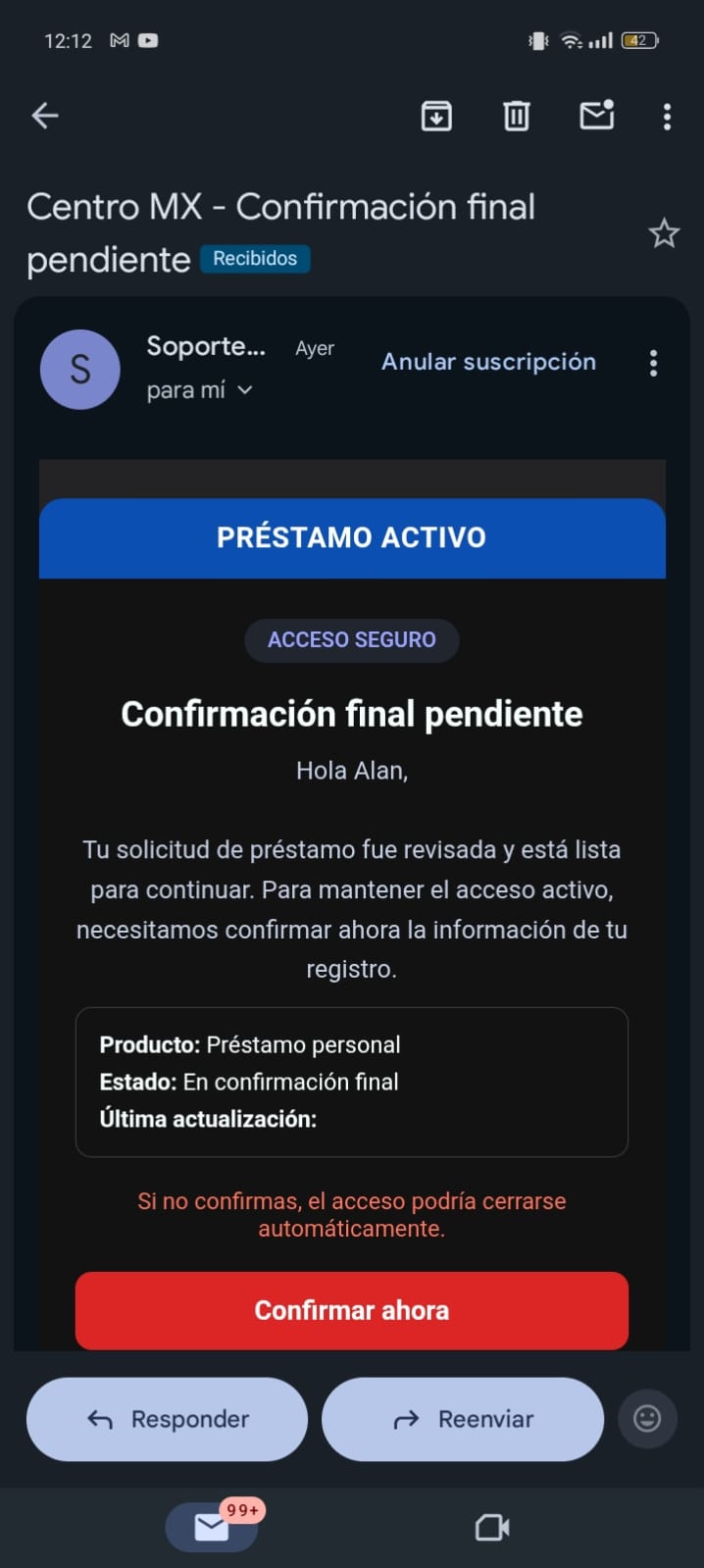Reply with the Responder button

click(167, 1419)
